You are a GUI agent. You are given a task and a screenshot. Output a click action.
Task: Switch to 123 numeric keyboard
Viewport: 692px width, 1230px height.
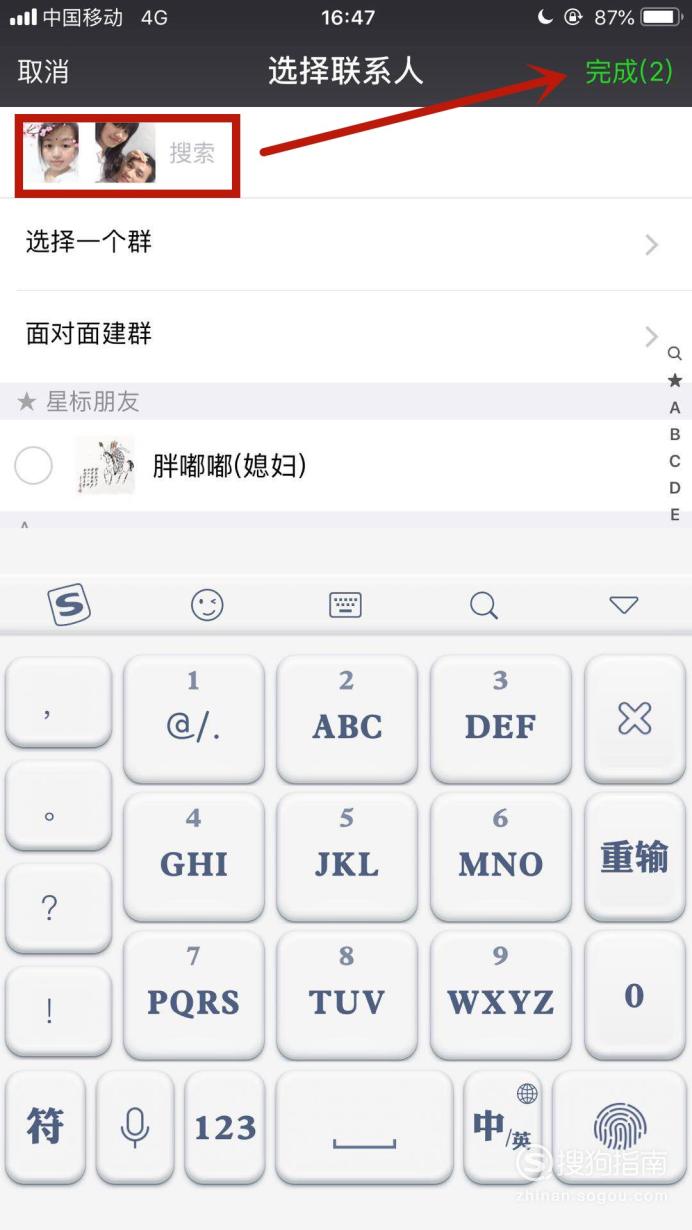[225, 1128]
